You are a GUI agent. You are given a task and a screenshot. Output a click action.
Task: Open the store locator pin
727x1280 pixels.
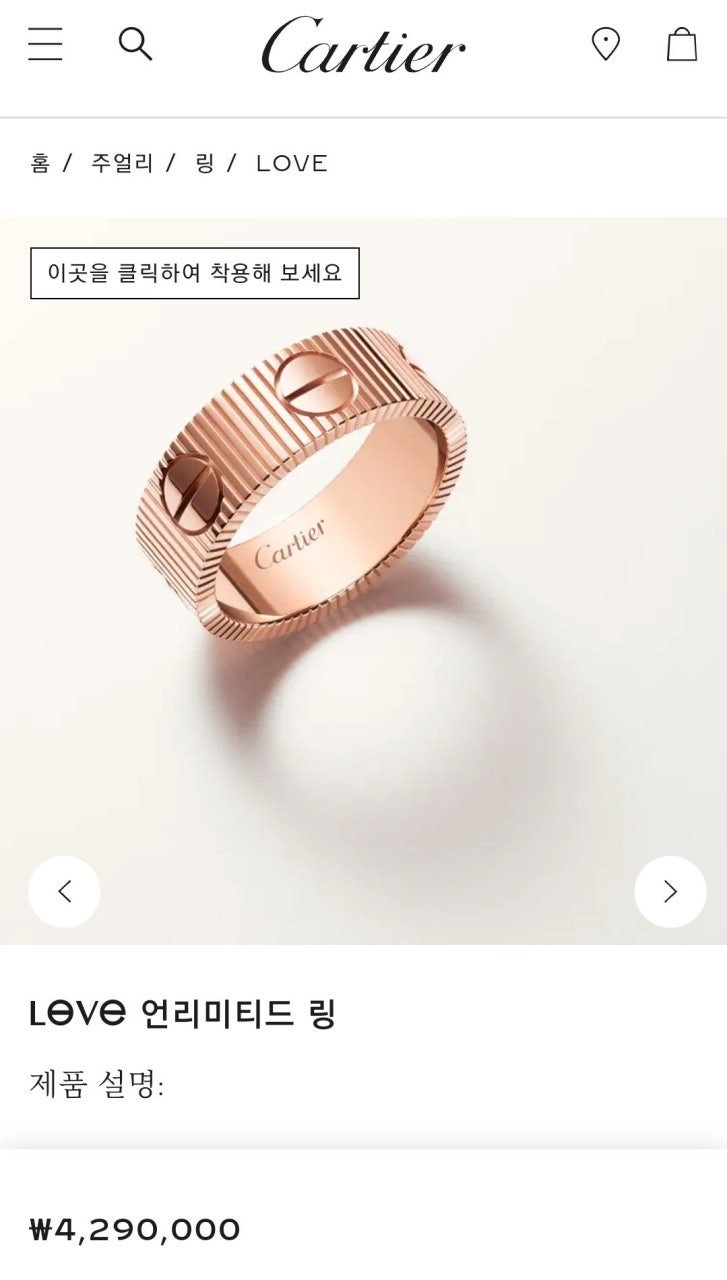click(605, 44)
